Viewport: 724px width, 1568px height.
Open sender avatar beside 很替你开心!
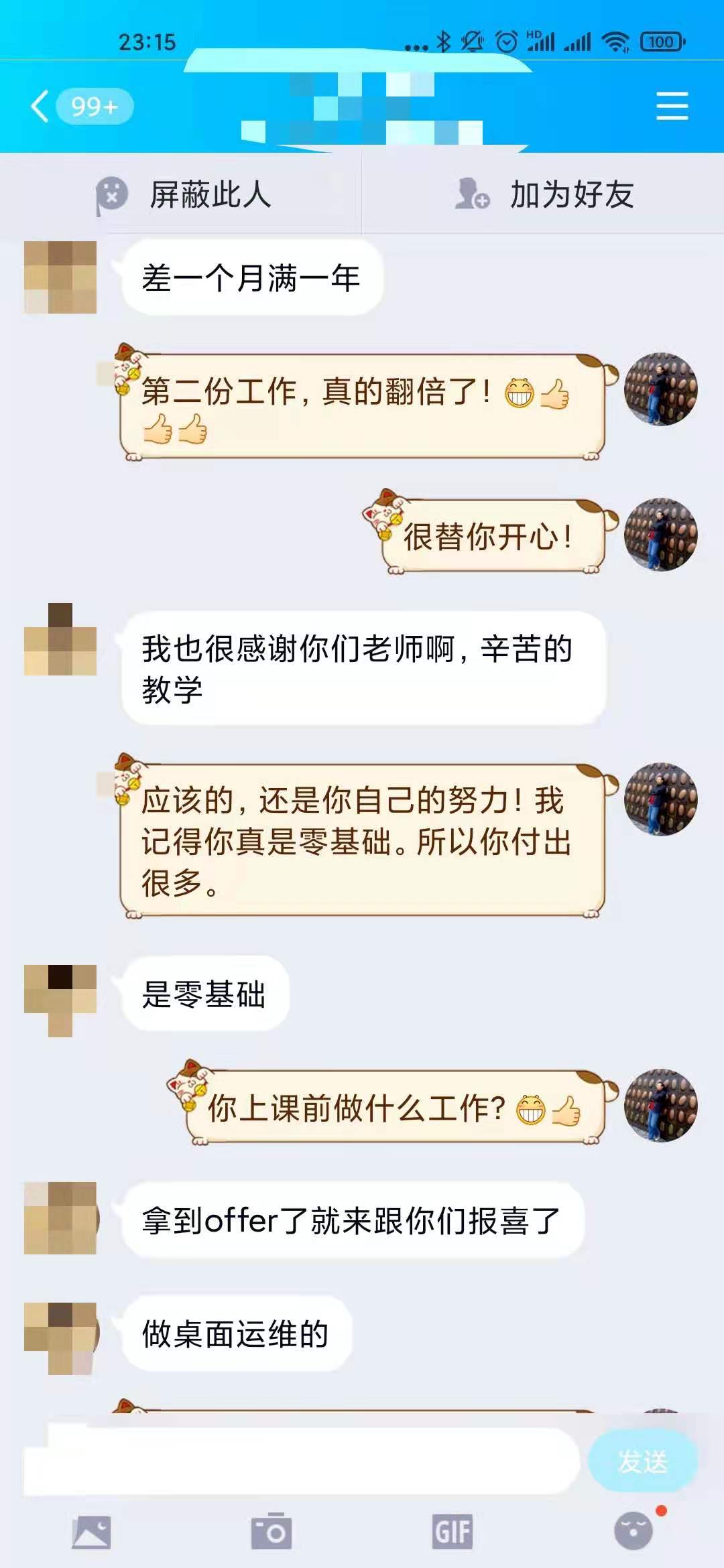tap(660, 535)
